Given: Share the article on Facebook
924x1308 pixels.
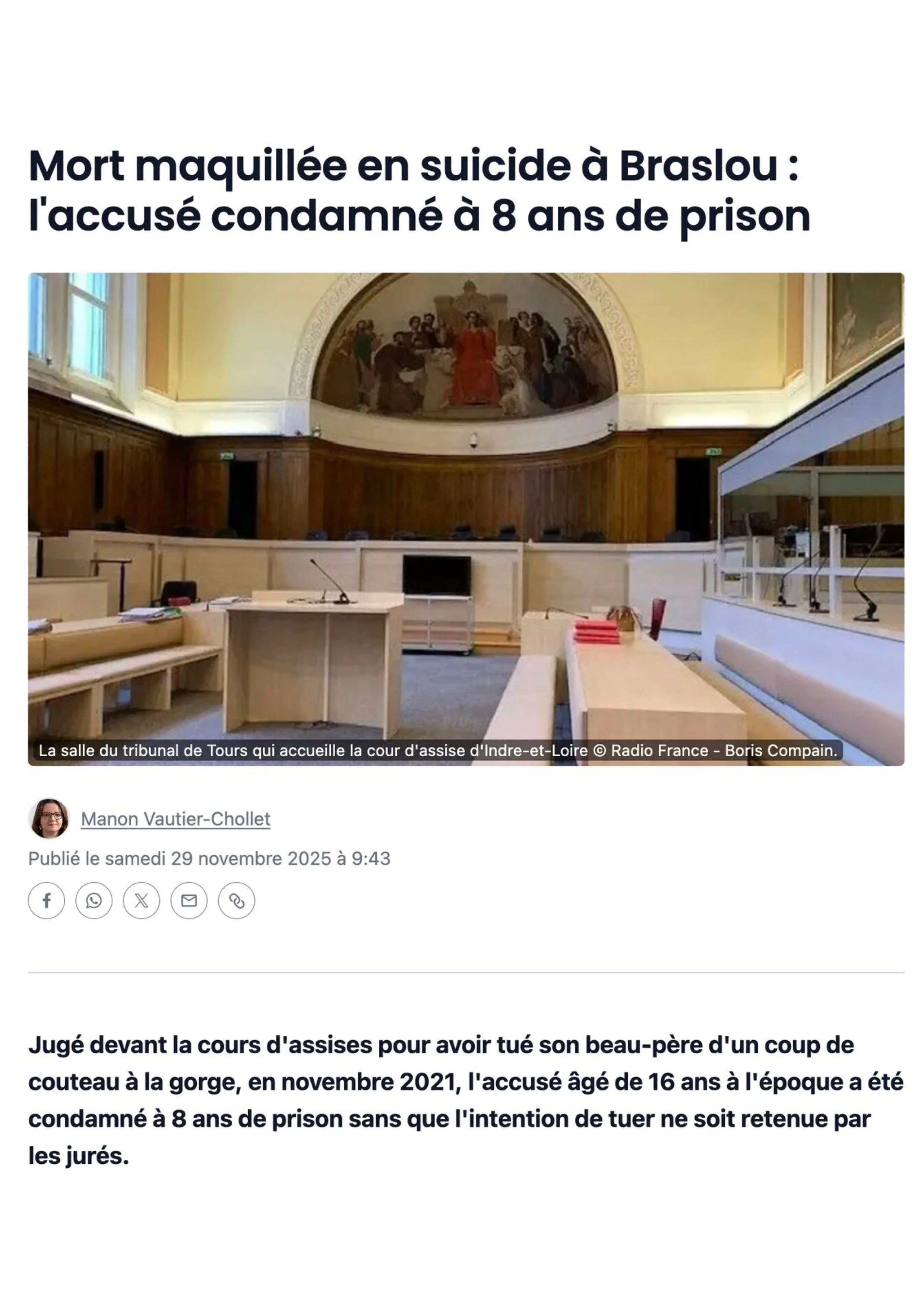Looking at the screenshot, I should coord(47,901).
